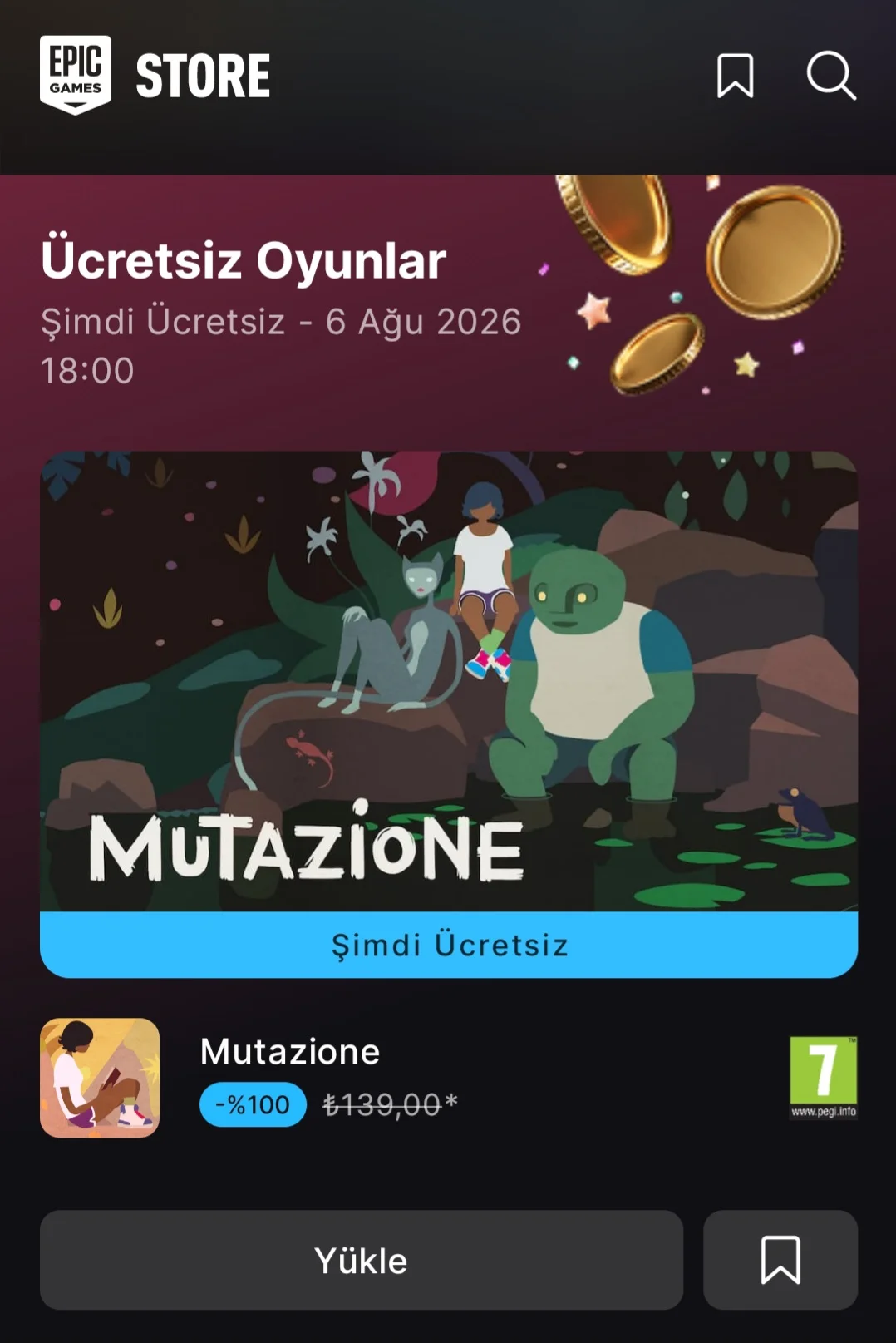Open the Mutazione app icon listing
896x1343 pixels.
point(100,1078)
